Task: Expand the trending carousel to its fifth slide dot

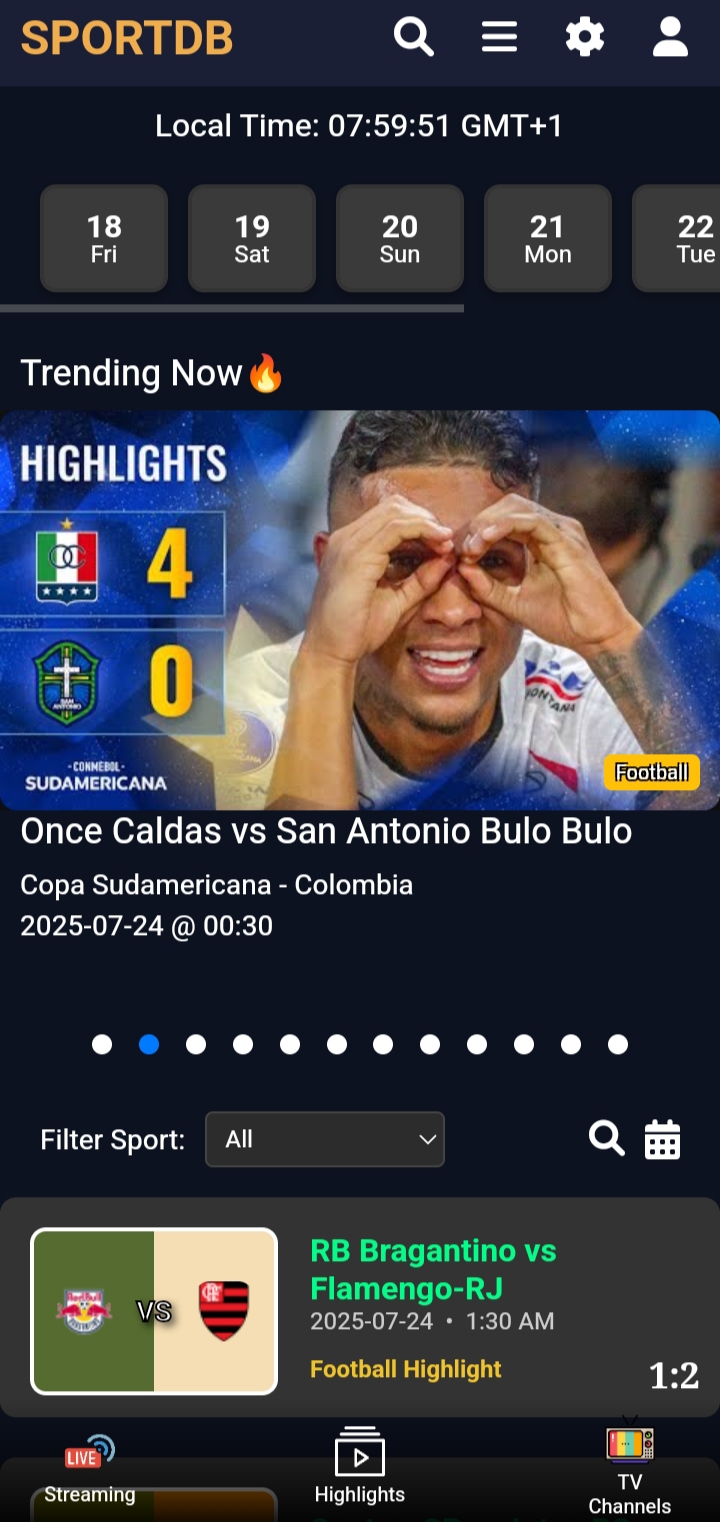Action: tap(289, 1044)
